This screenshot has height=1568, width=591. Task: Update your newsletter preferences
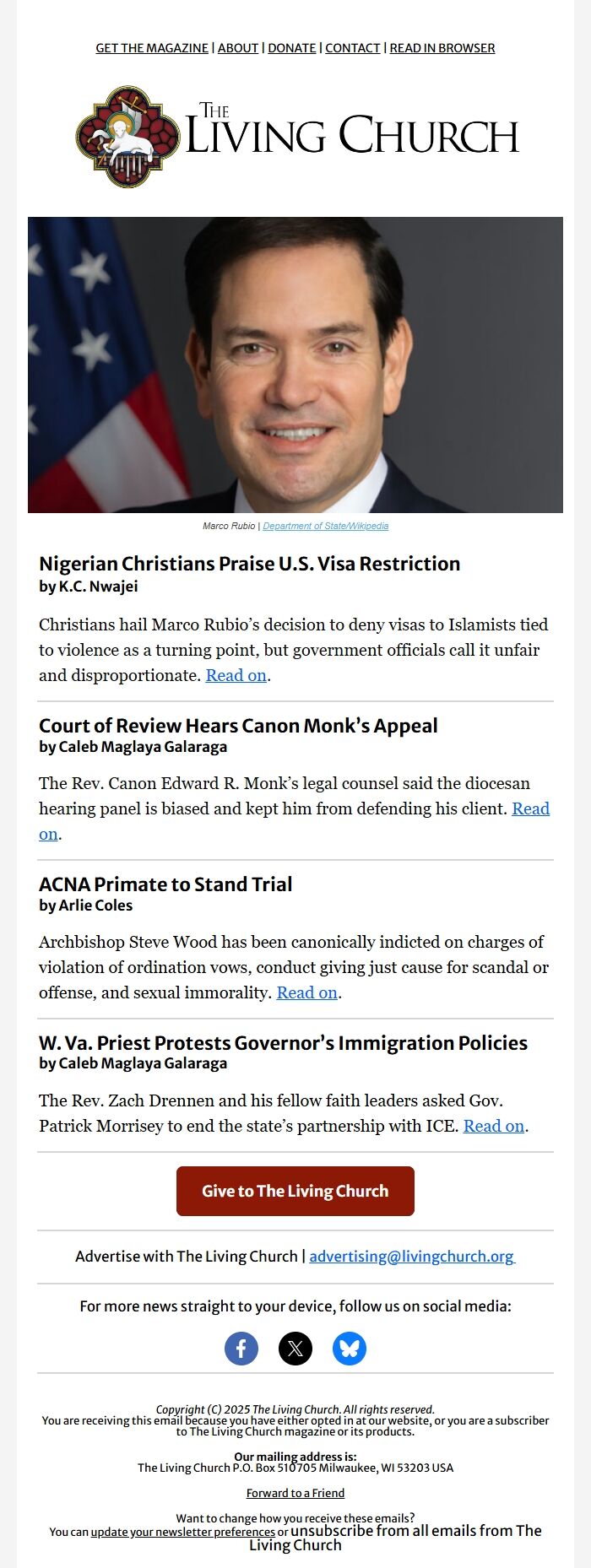(x=183, y=1532)
